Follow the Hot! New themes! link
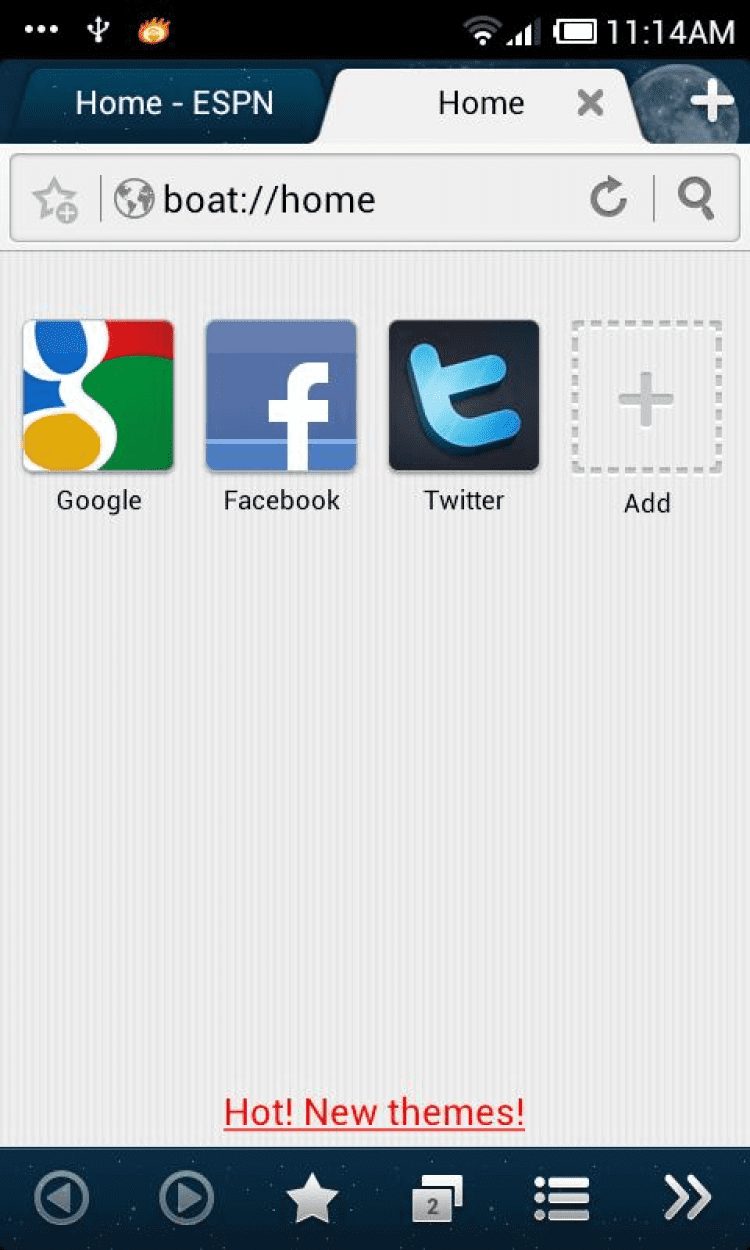The height and width of the screenshot is (1250, 750). 374,1112
